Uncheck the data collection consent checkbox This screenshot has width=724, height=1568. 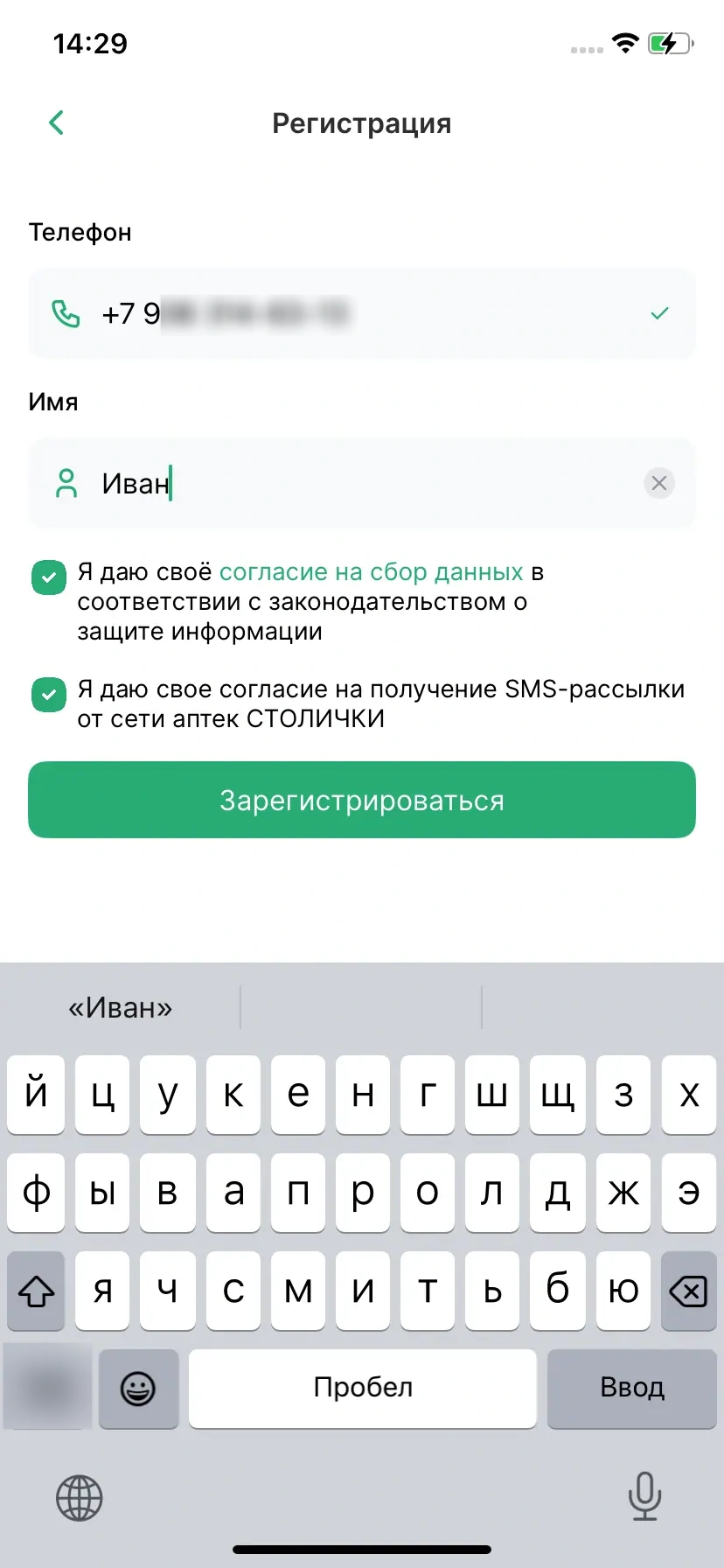49,577
